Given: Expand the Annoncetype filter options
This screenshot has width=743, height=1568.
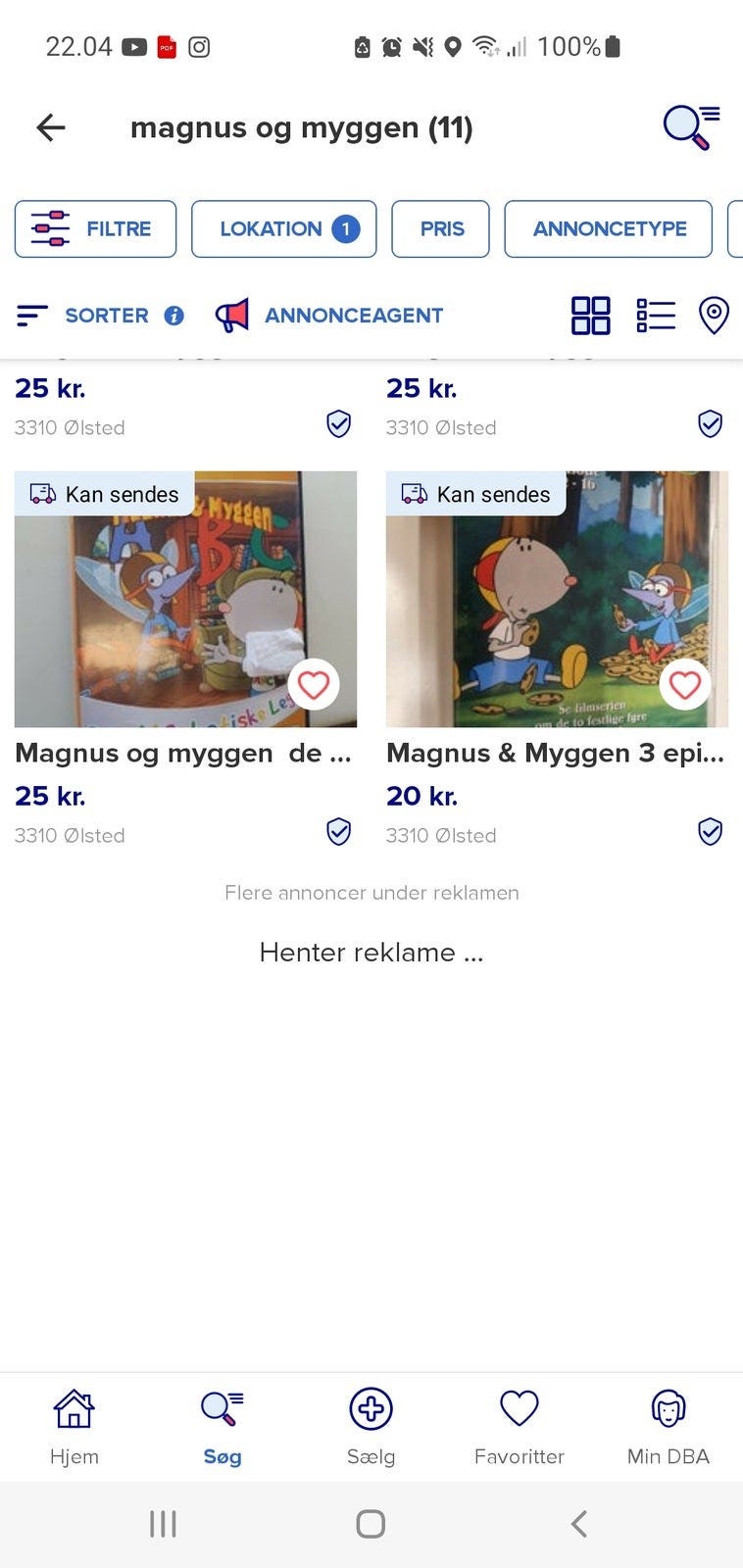Looking at the screenshot, I should pyautogui.click(x=608, y=228).
